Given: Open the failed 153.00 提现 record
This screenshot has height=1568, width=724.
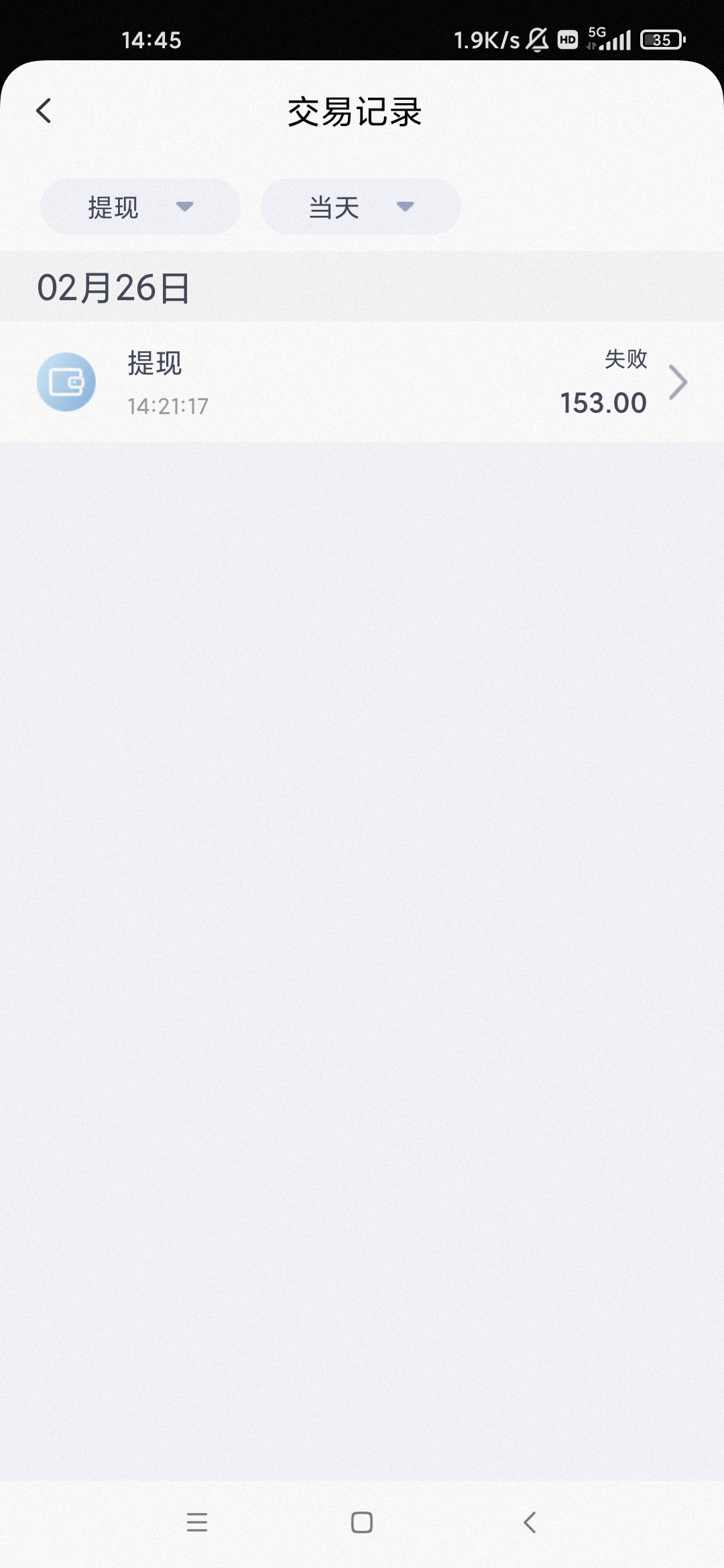Looking at the screenshot, I should pos(362,382).
